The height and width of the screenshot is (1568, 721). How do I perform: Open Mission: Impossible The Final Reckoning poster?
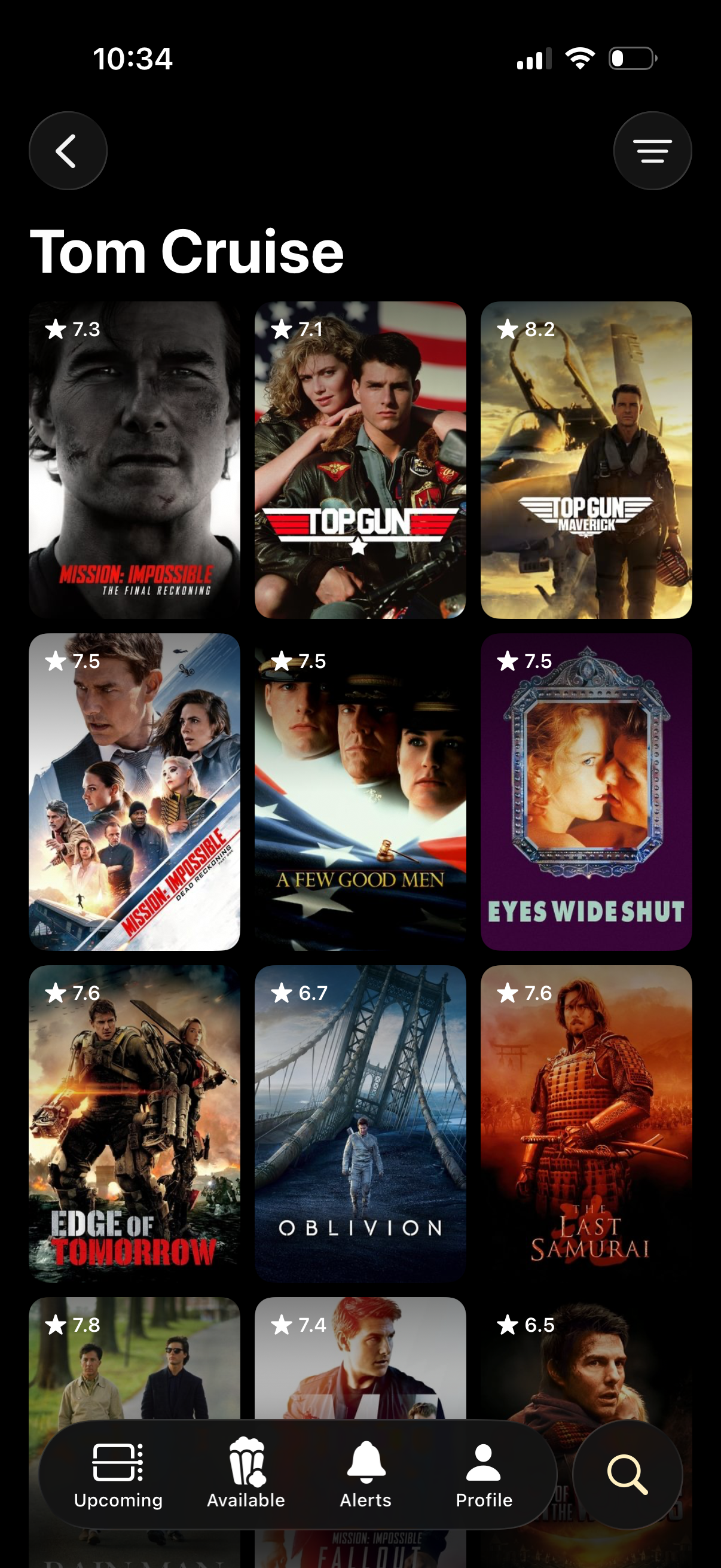click(135, 459)
